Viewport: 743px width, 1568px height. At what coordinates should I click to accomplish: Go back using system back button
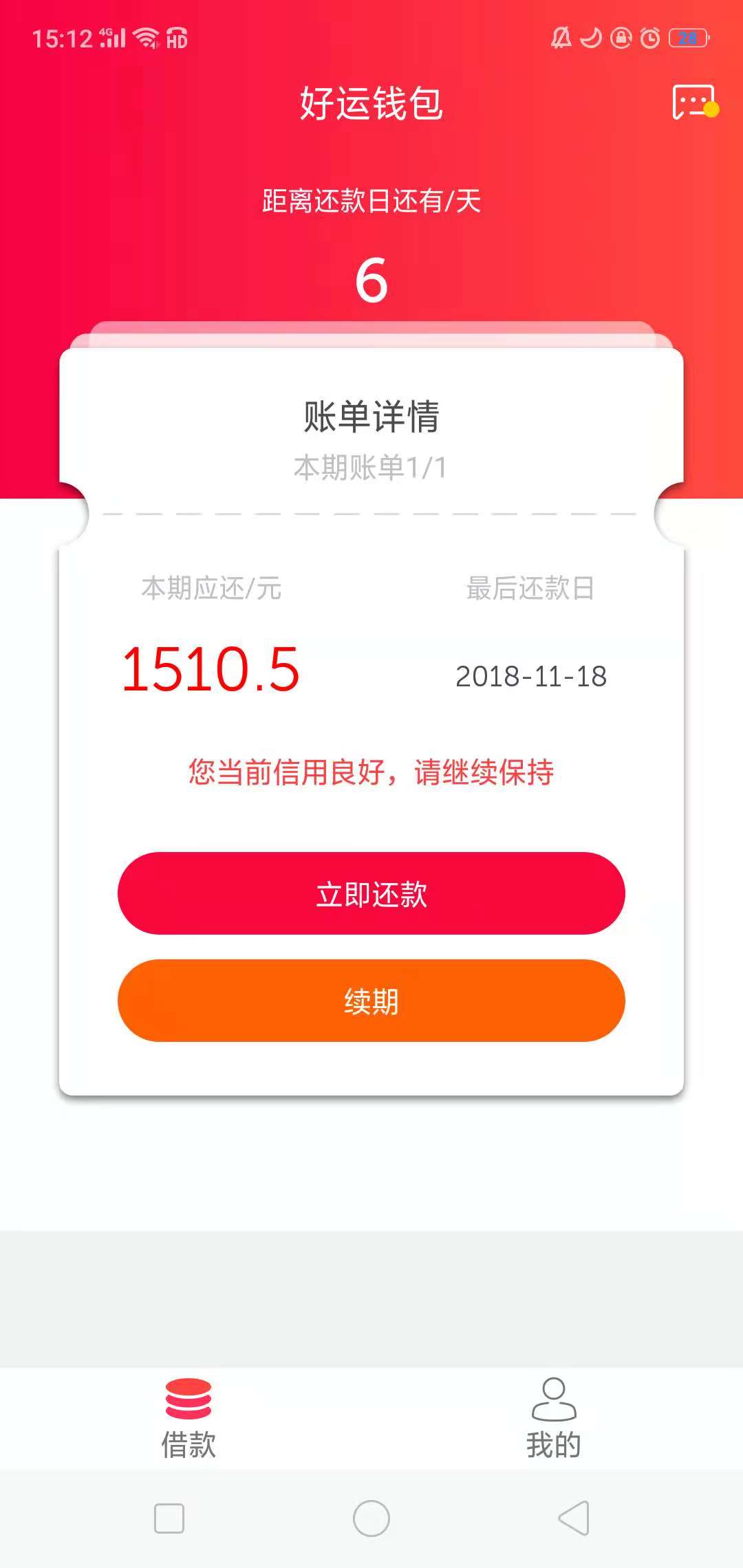coord(574,1518)
